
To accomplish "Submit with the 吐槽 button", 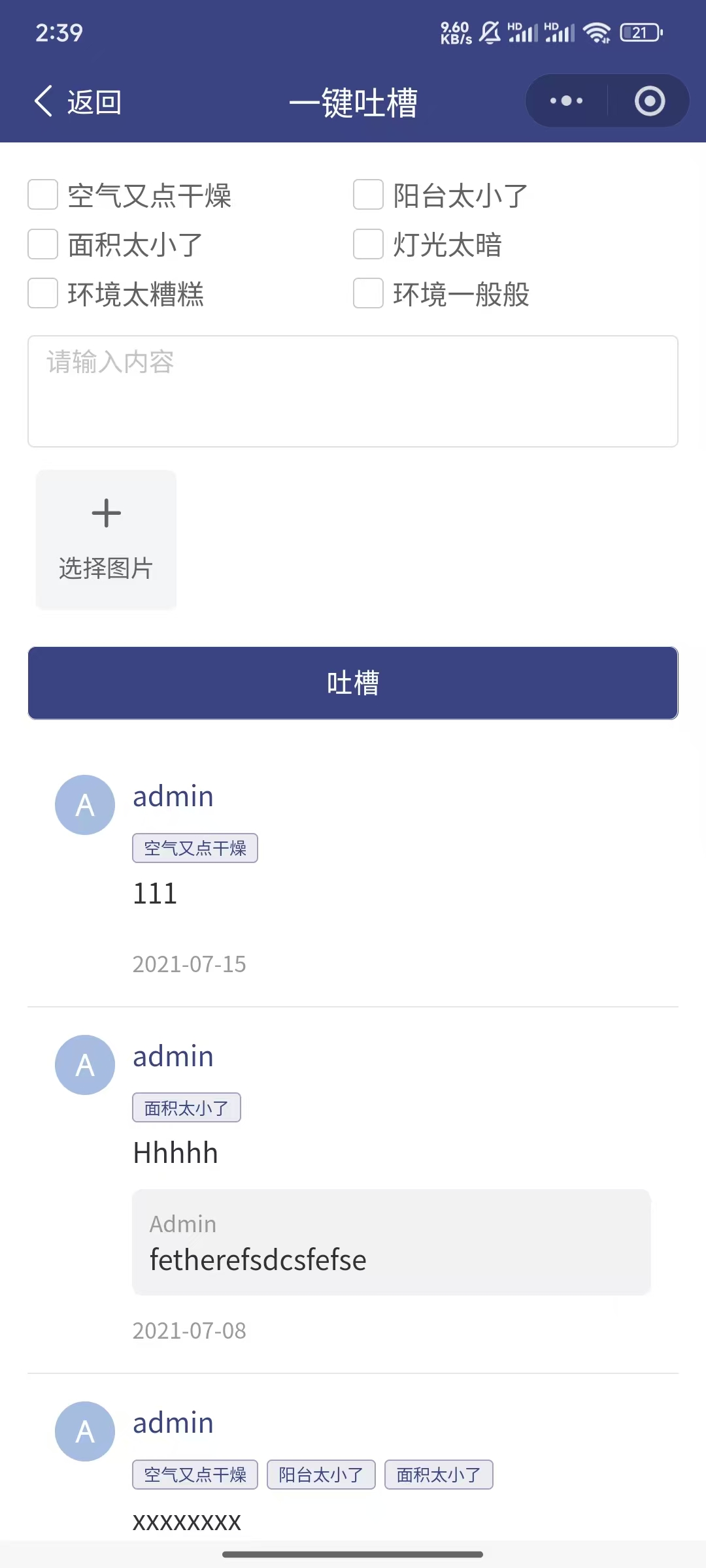I will pos(353,683).
